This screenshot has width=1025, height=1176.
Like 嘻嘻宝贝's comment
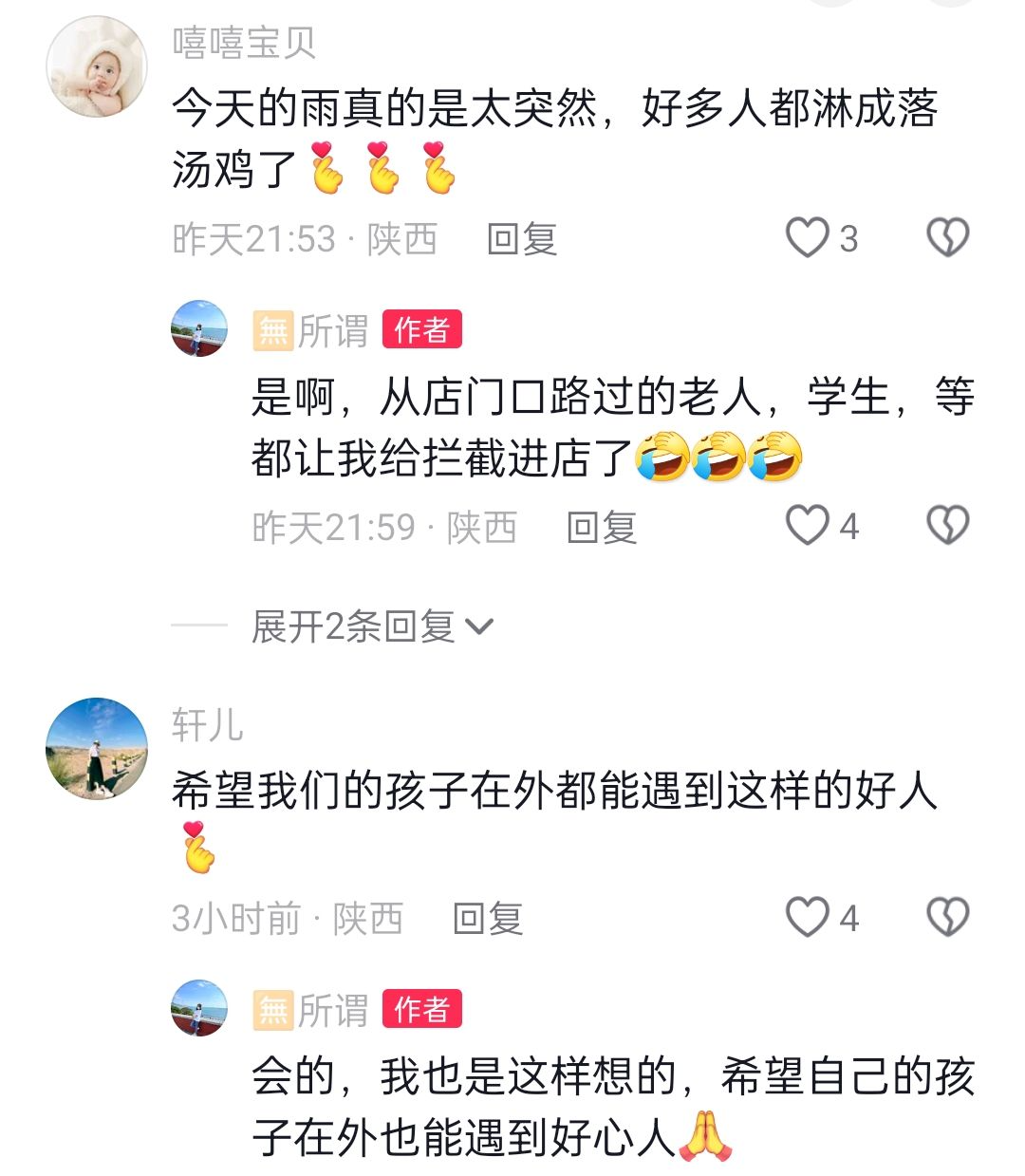pyautogui.click(x=808, y=237)
